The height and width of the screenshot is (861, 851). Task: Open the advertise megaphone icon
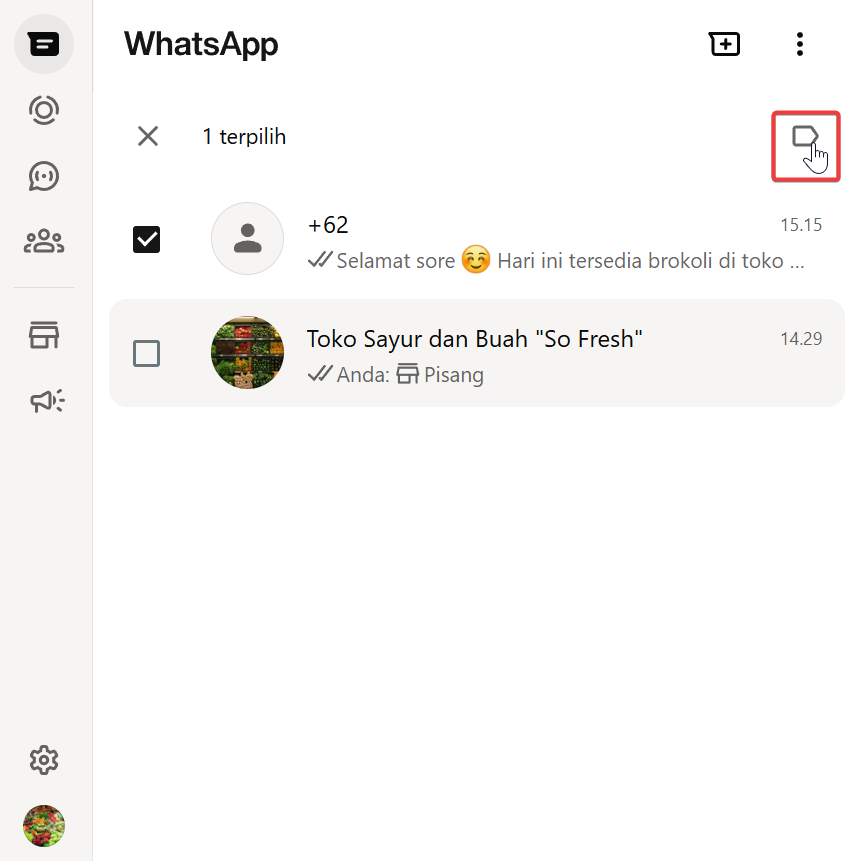coord(46,401)
